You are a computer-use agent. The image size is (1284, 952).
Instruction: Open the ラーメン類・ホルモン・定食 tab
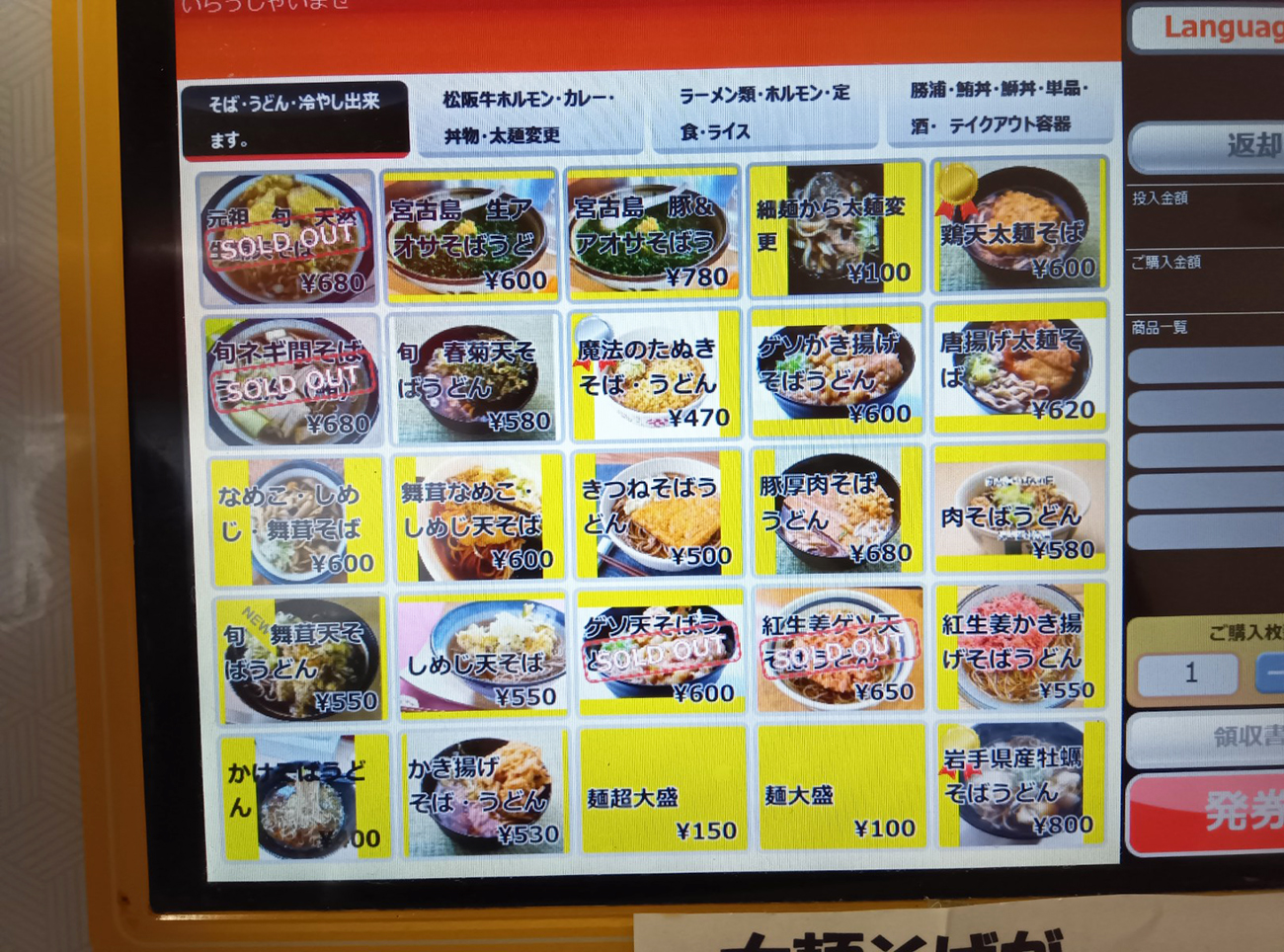pos(763,112)
